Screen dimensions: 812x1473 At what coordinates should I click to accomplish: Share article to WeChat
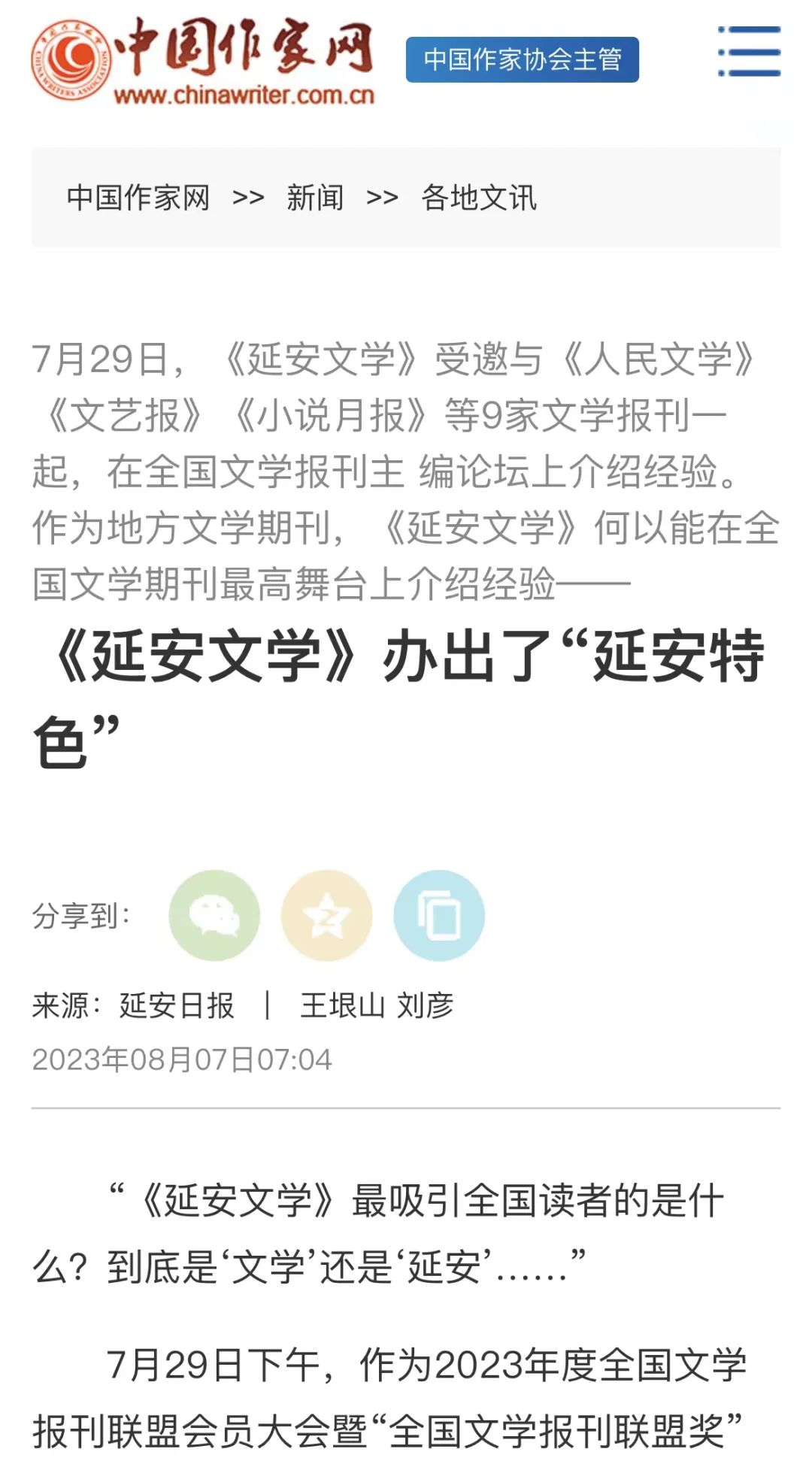pyautogui.click(x=214, y=915)
